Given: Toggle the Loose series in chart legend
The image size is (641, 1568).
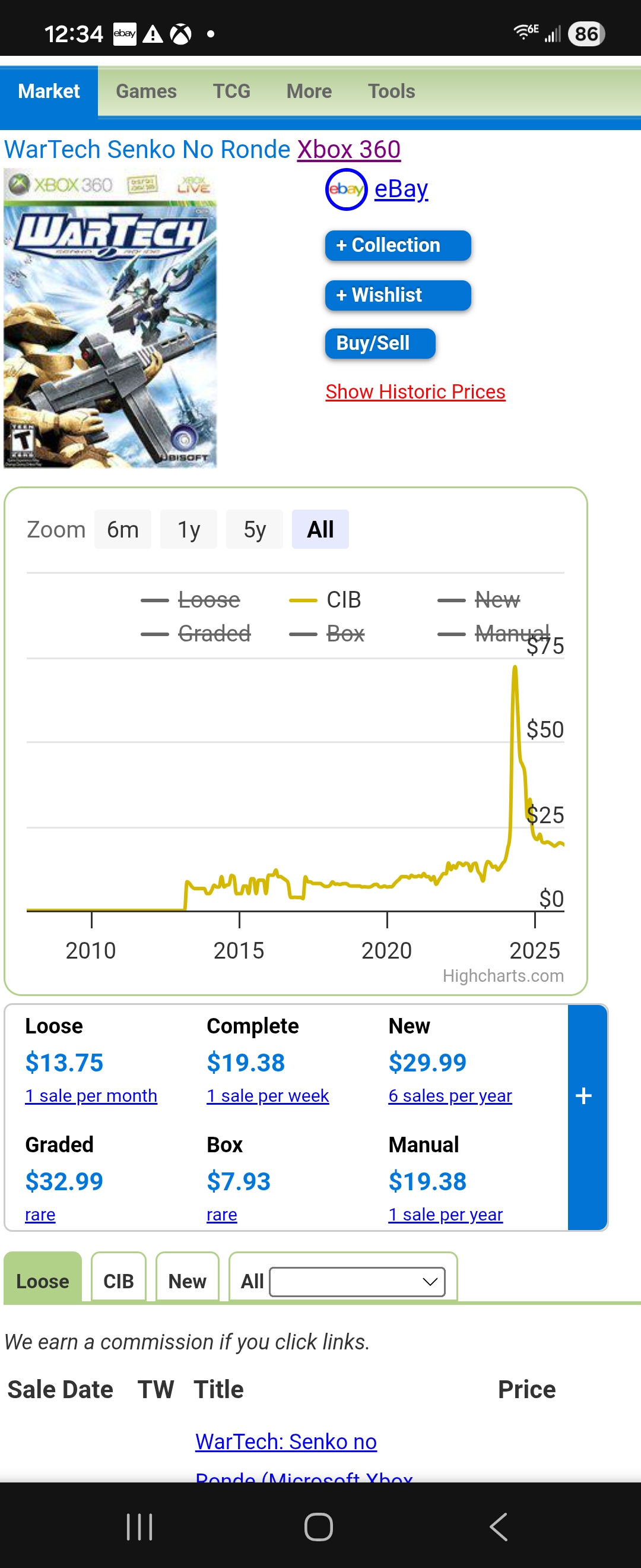Looking at the screenshot, I should pyautogui.click(x=191, y=600).
